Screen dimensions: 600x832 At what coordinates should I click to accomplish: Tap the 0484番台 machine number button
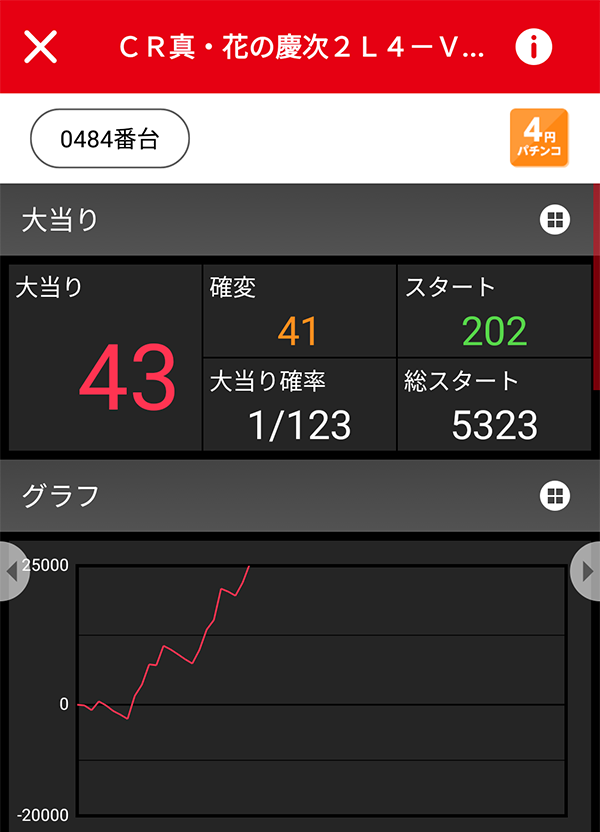click(x=110, y=138)
